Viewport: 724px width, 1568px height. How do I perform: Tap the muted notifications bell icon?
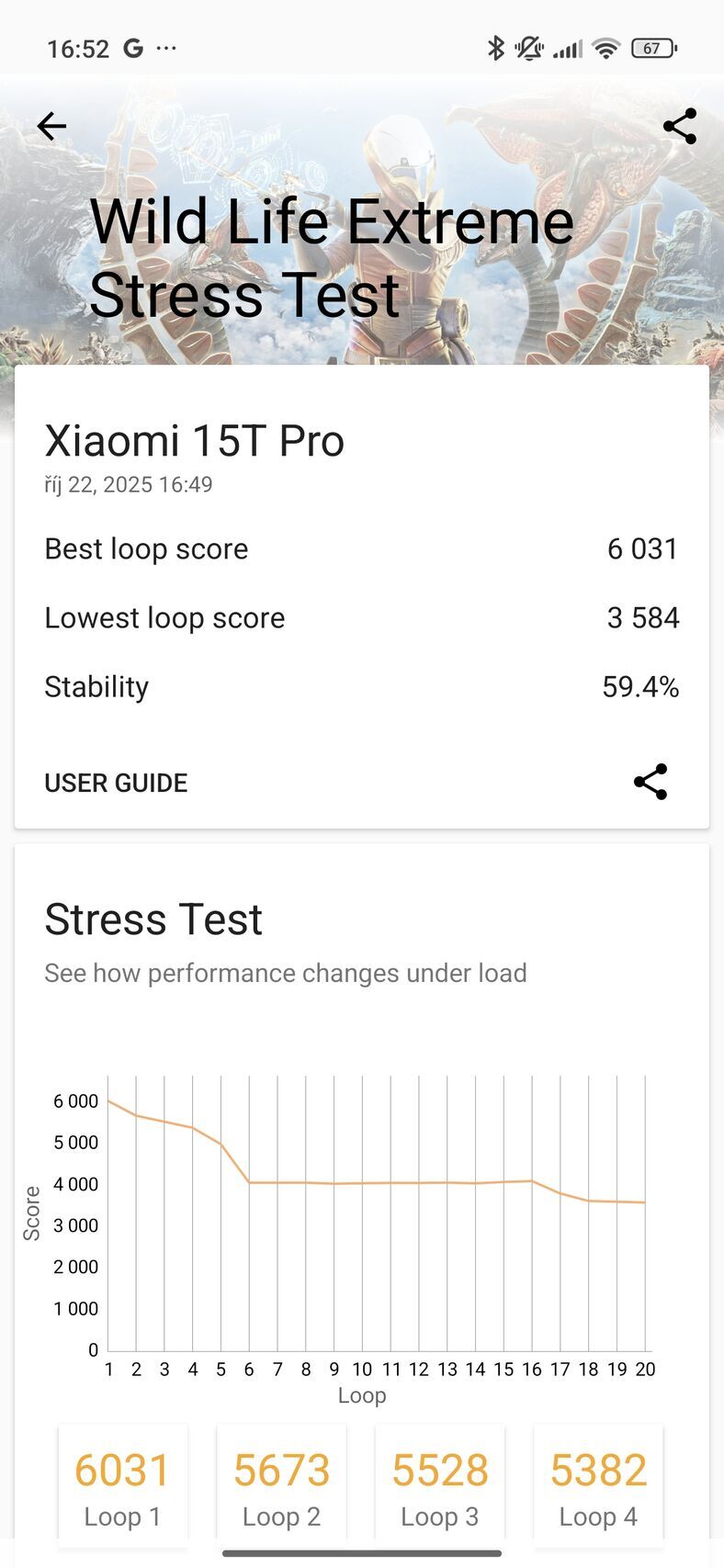(x=530, y=47)
